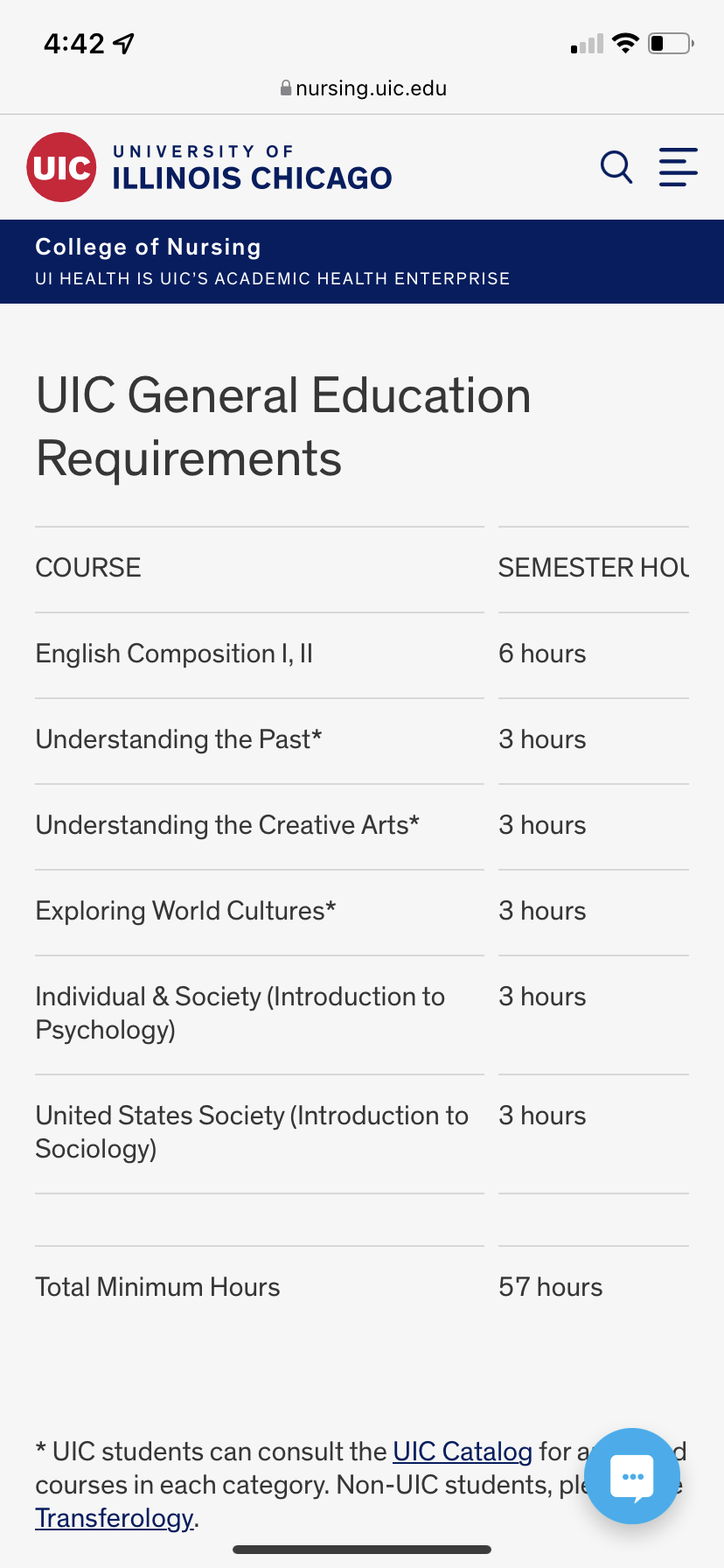The height and width of the screenshot is (1568, 724).
Task: Open the Transferology link
Action: tap(115, 1518)
